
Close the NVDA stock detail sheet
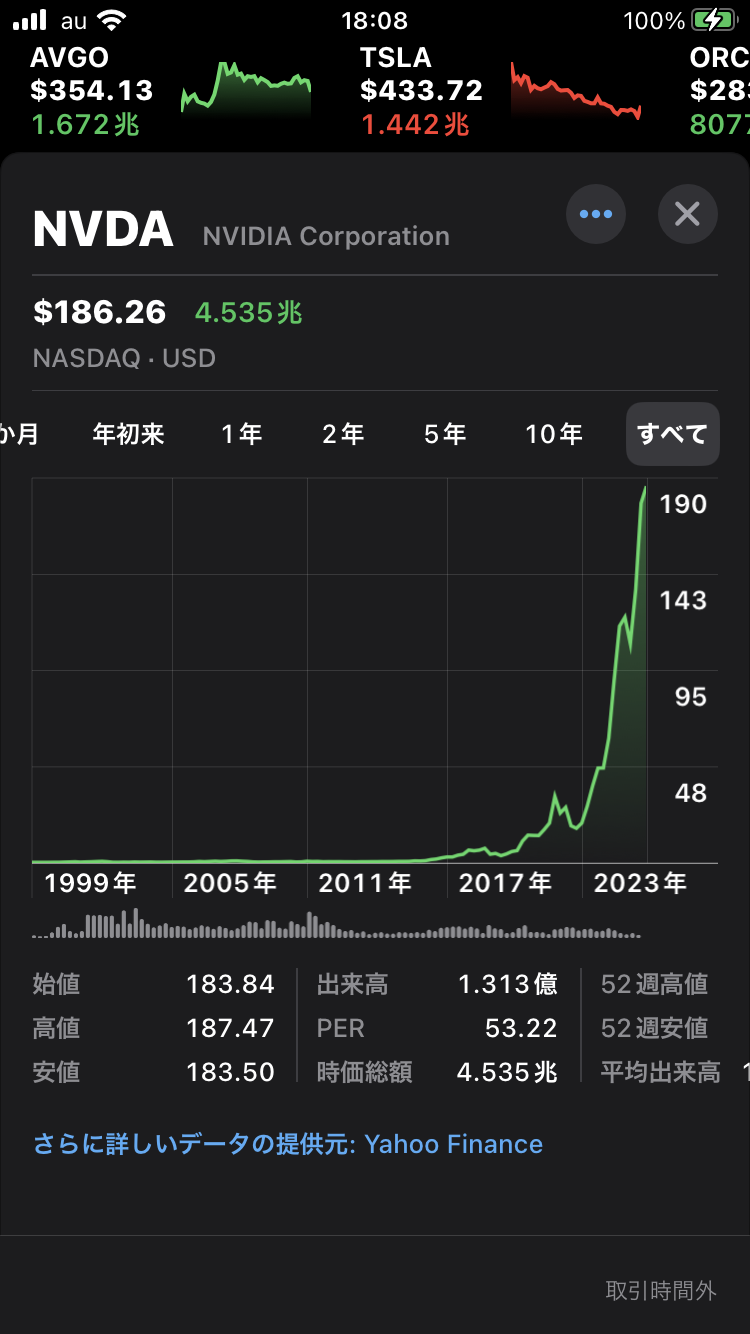pyautogui.click(x=687, y=214)
